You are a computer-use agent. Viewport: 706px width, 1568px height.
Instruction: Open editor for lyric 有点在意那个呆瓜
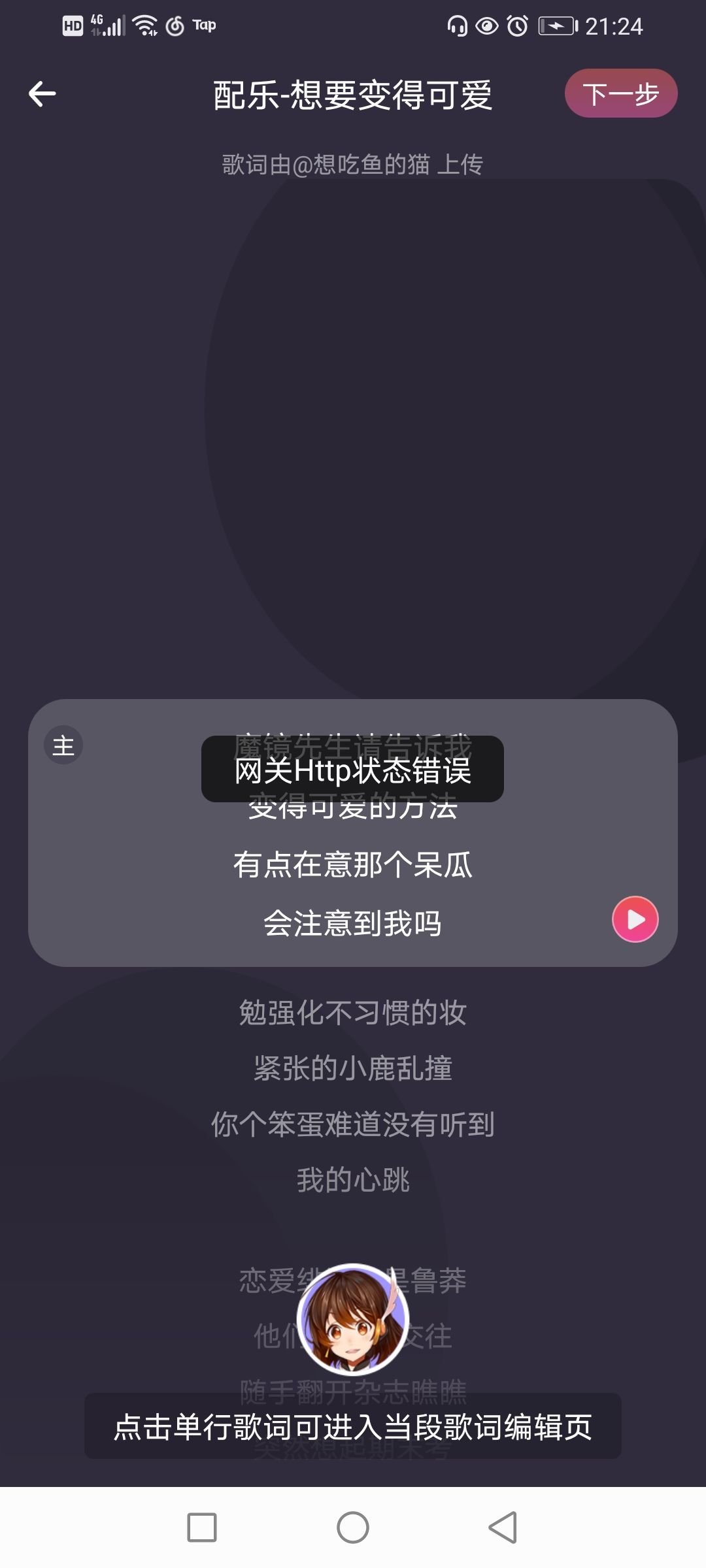click(x=353, y=862)
